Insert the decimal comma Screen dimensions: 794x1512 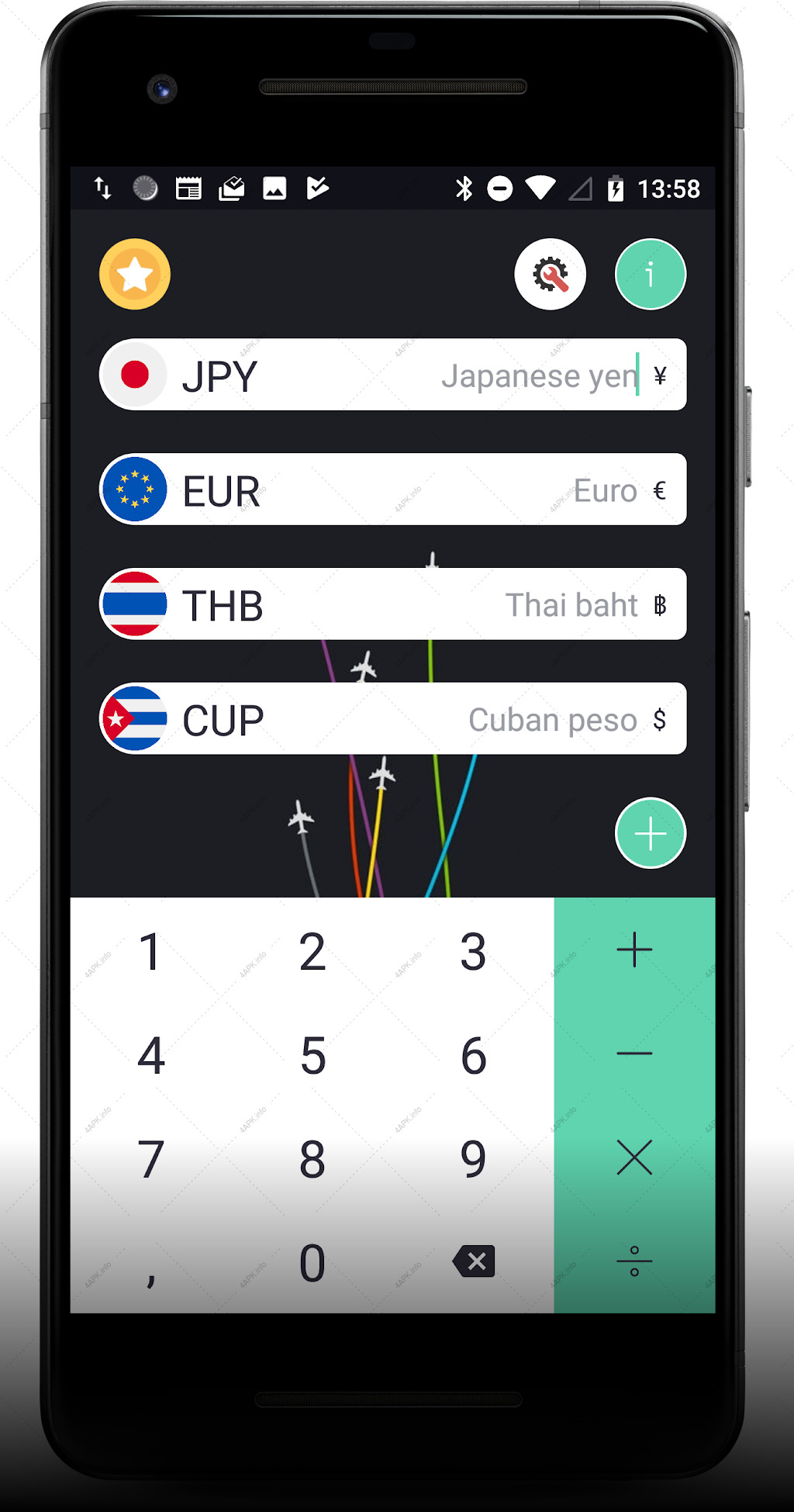click(151, 1262)
